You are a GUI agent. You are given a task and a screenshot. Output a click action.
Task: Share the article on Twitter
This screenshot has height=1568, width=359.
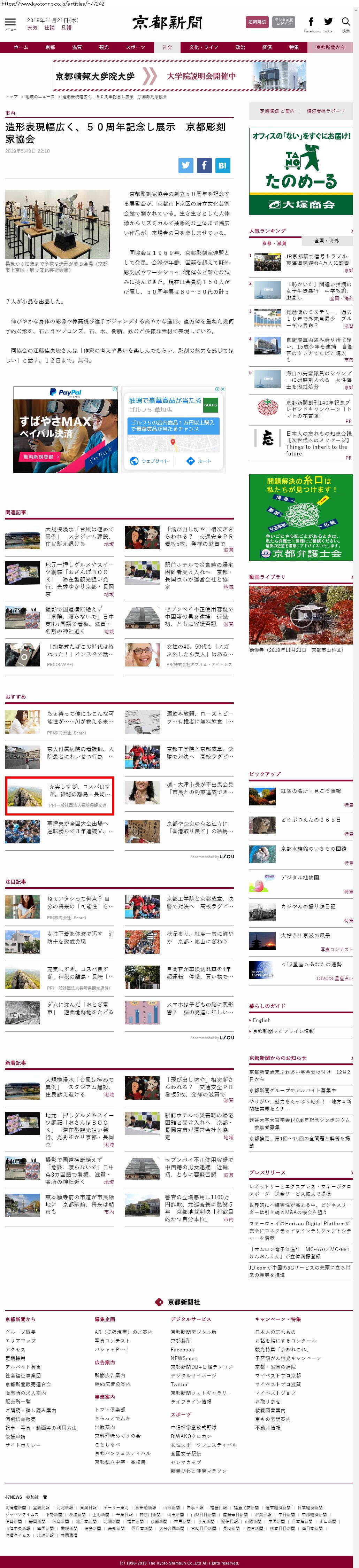point(186,165)
